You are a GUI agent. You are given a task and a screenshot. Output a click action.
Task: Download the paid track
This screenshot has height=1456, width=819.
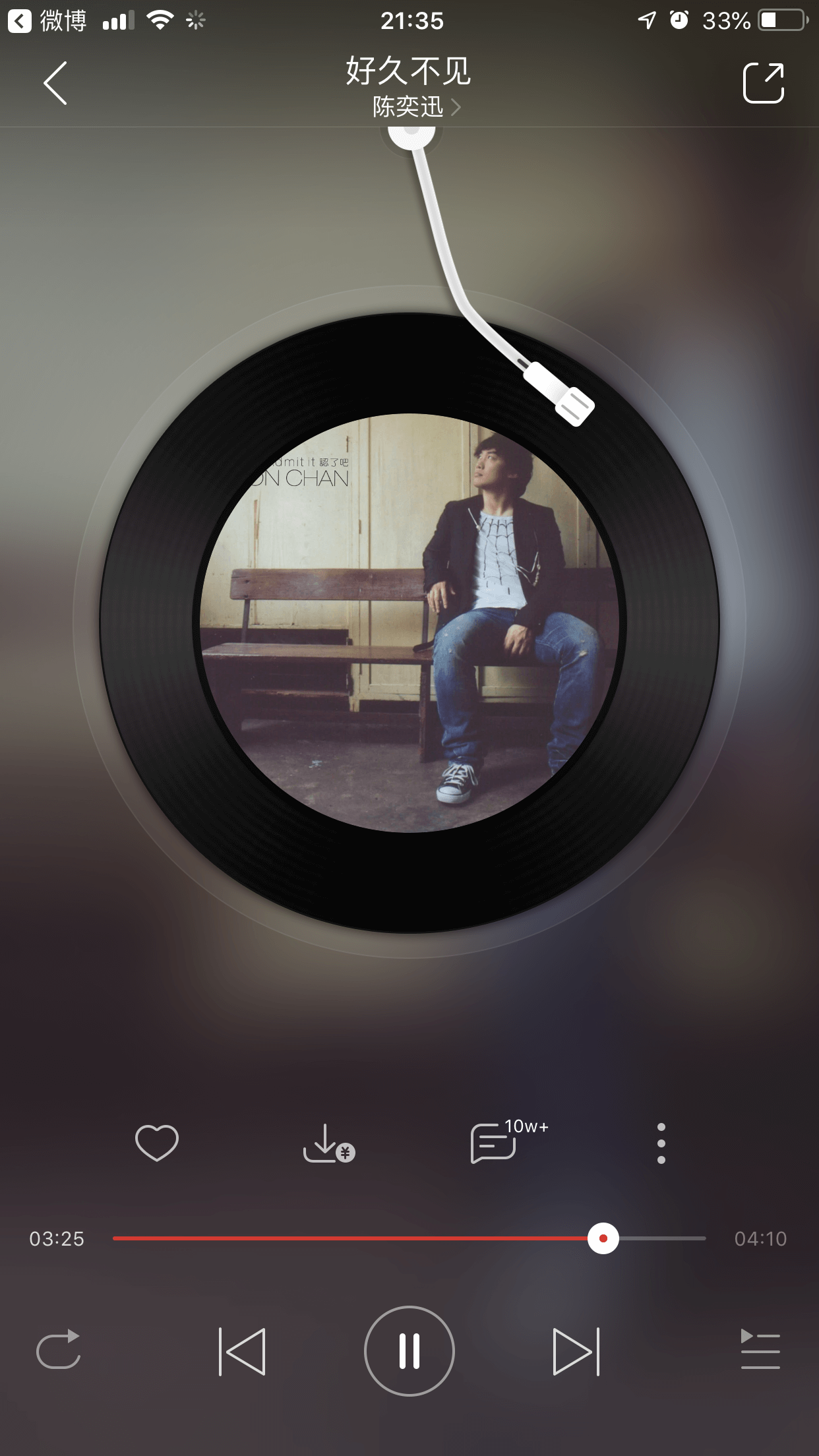coord(328,1144)
